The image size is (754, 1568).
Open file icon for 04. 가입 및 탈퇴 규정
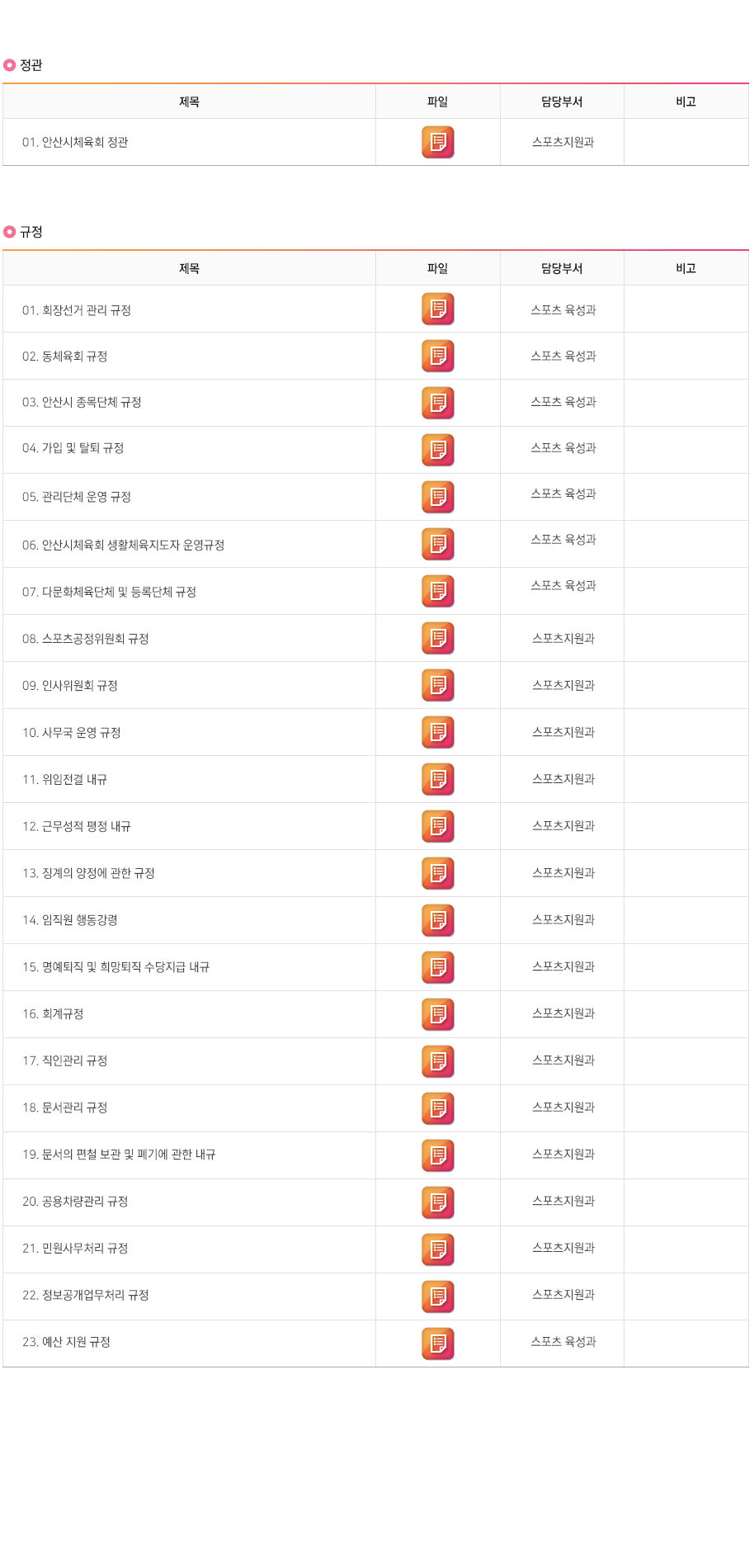438,450
